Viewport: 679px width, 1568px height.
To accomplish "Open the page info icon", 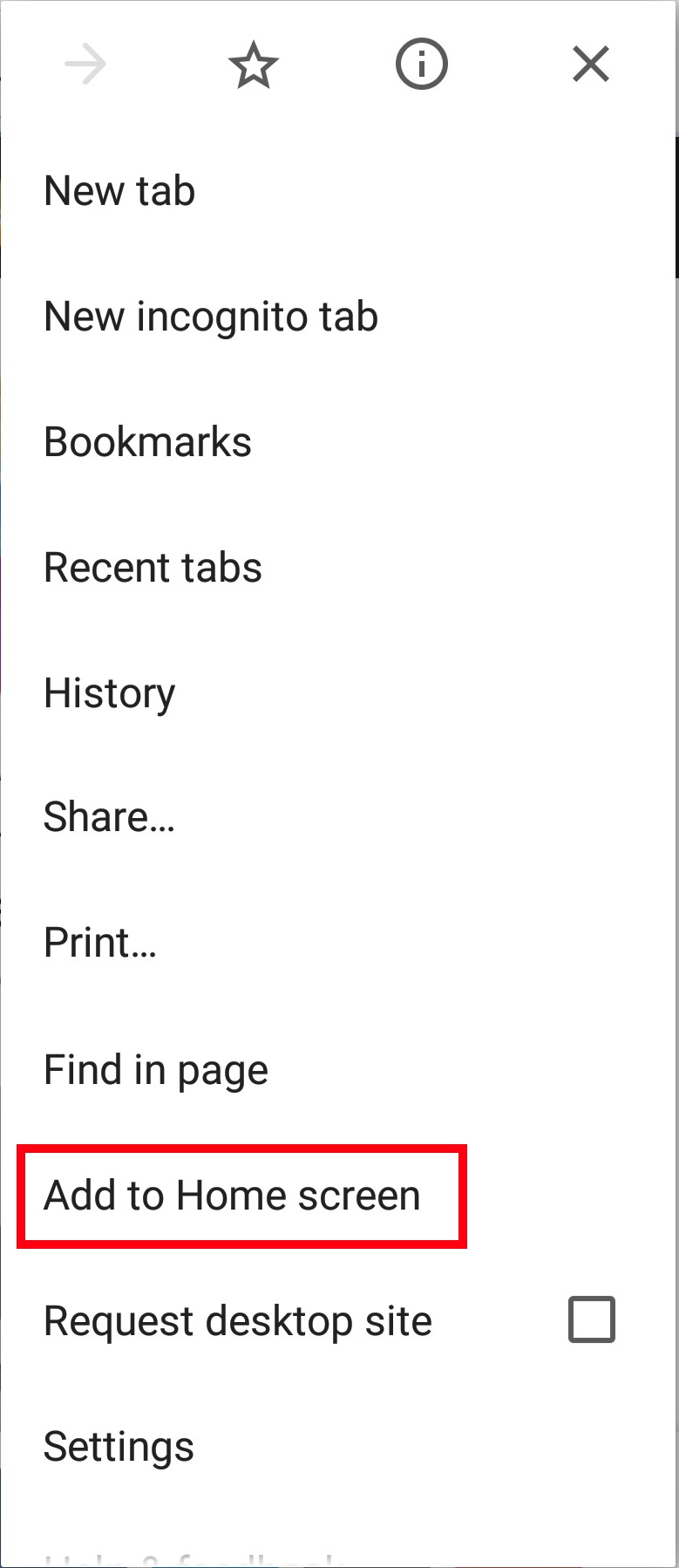I will (422, 65).
